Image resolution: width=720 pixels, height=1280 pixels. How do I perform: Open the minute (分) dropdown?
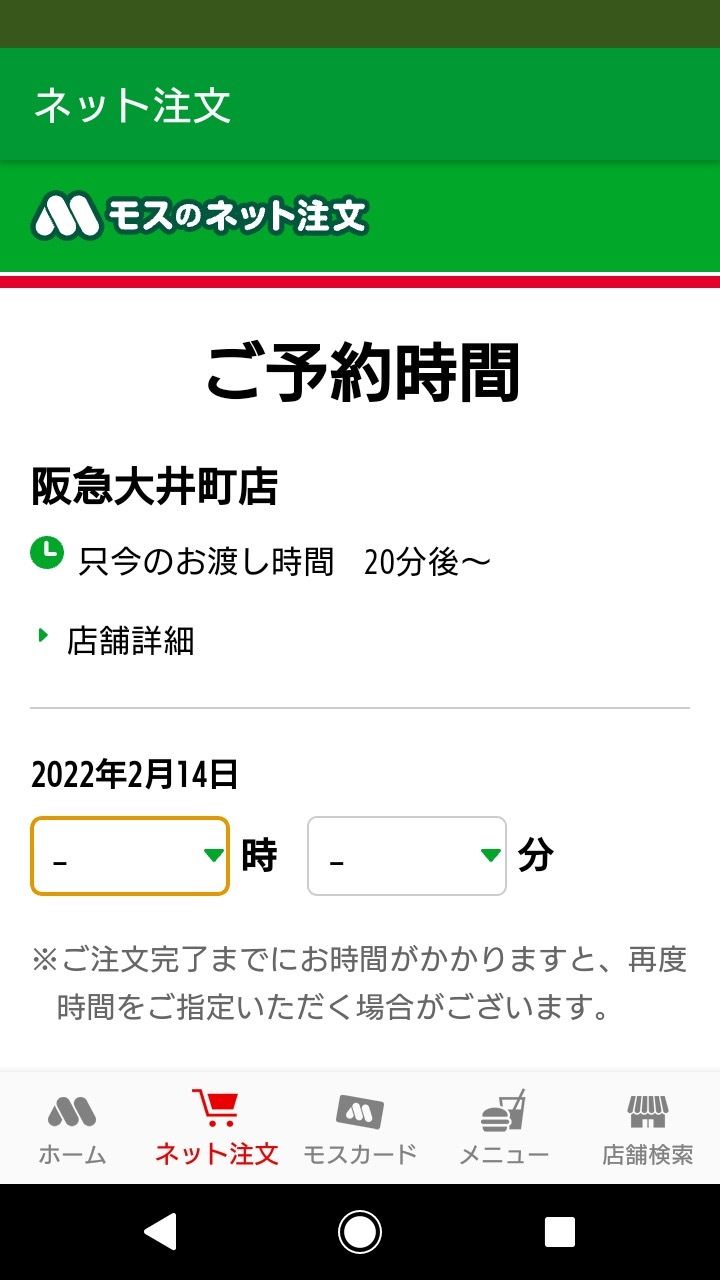coord(406,856)
